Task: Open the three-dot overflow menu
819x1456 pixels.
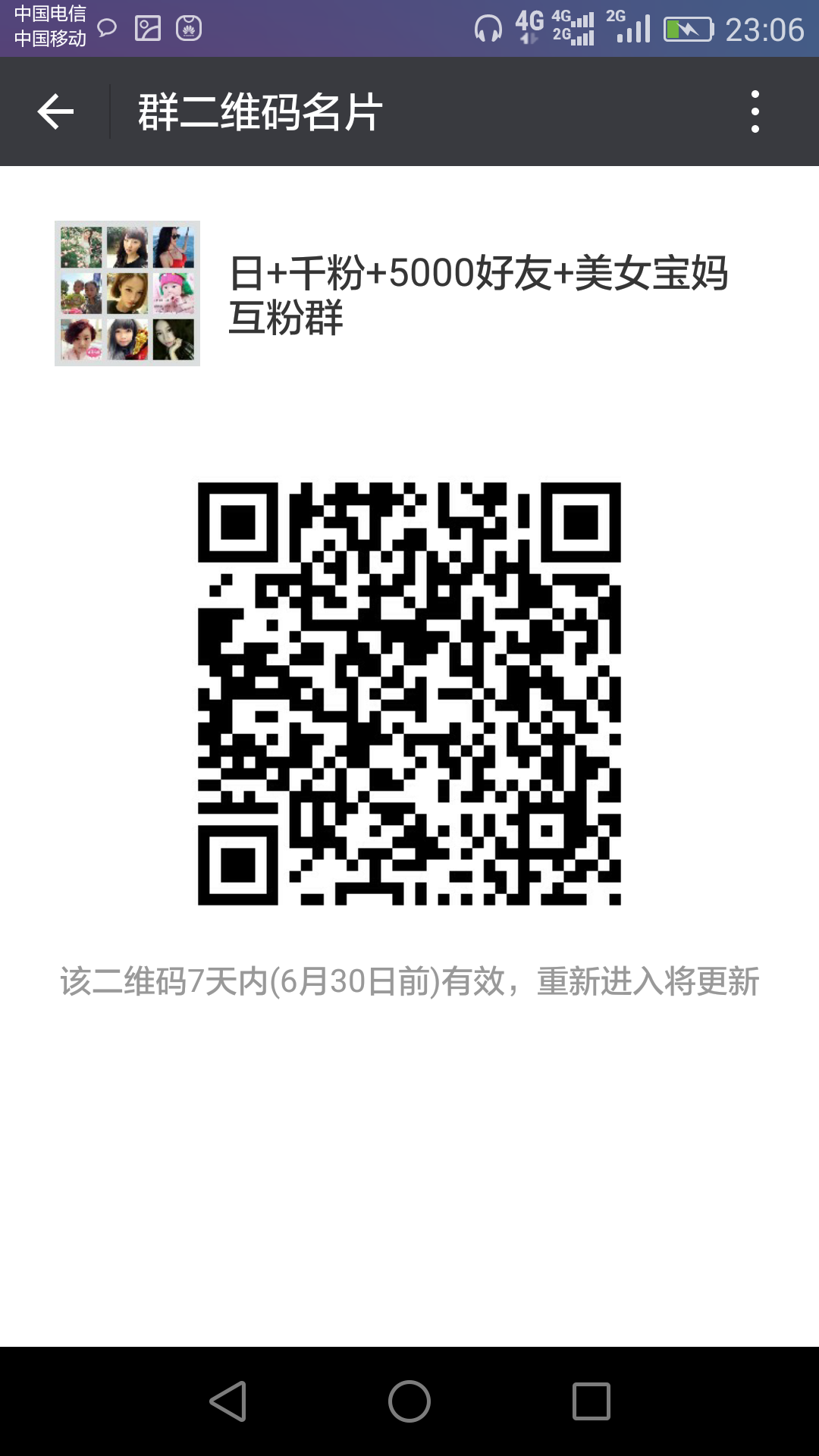Action: coord(755,112)
